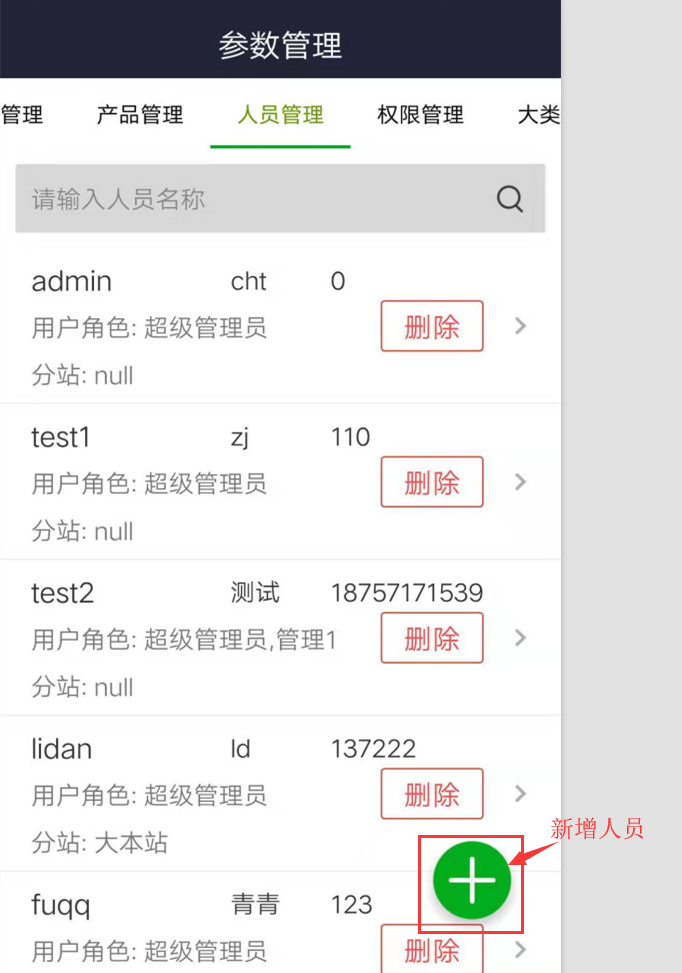Open the 人员管理 tab
This screenshot has width=682, height=973.
[280, 115]
